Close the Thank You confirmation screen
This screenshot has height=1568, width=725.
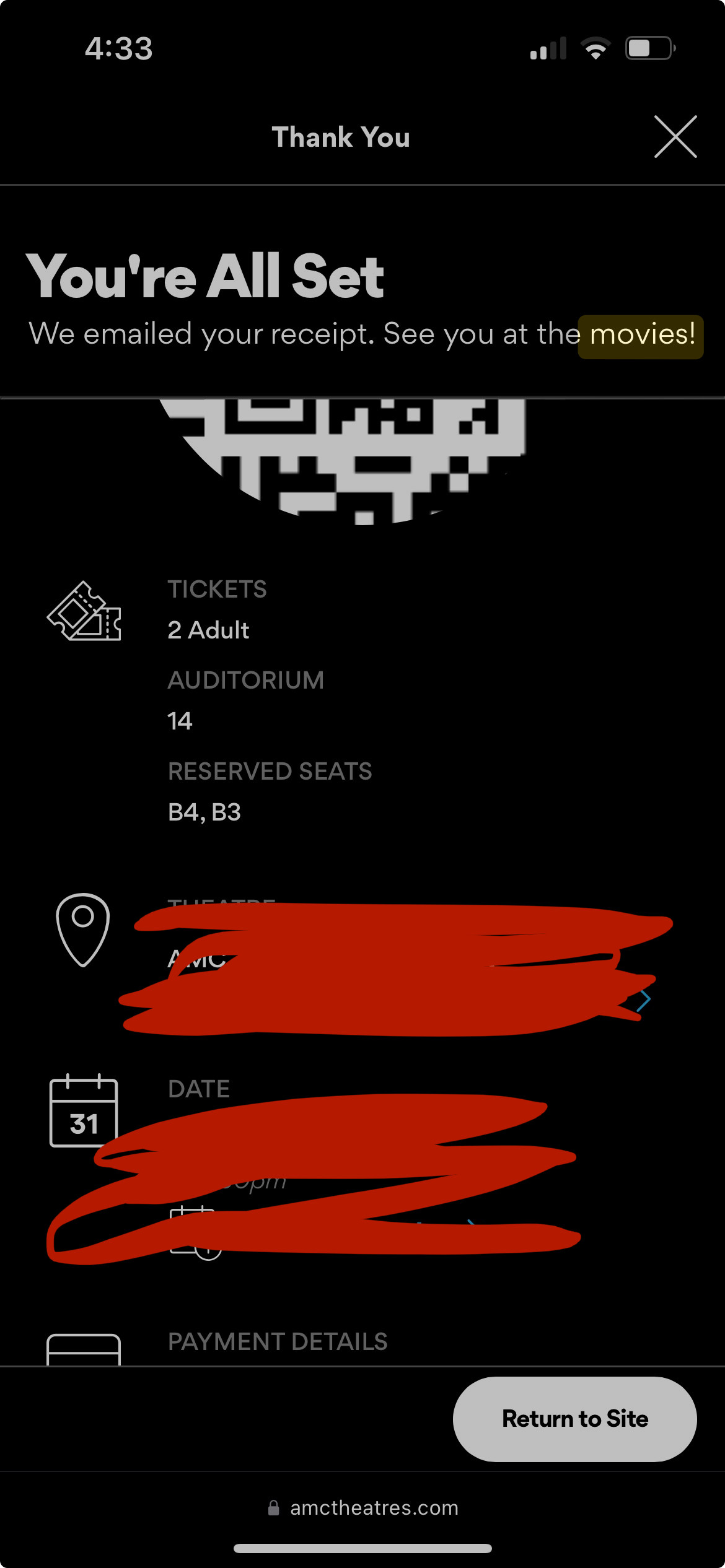675,137
